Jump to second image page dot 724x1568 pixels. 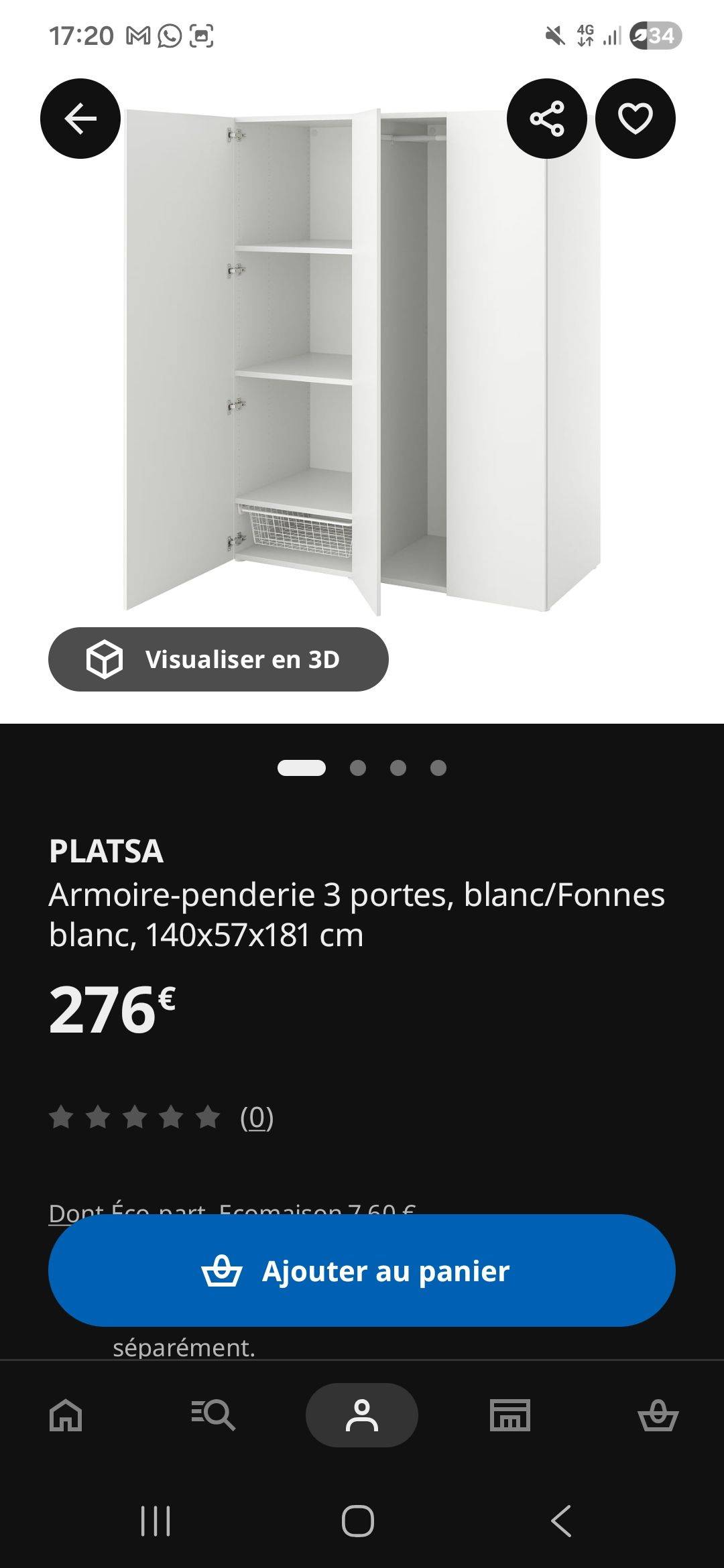click(x=358, y=768)
